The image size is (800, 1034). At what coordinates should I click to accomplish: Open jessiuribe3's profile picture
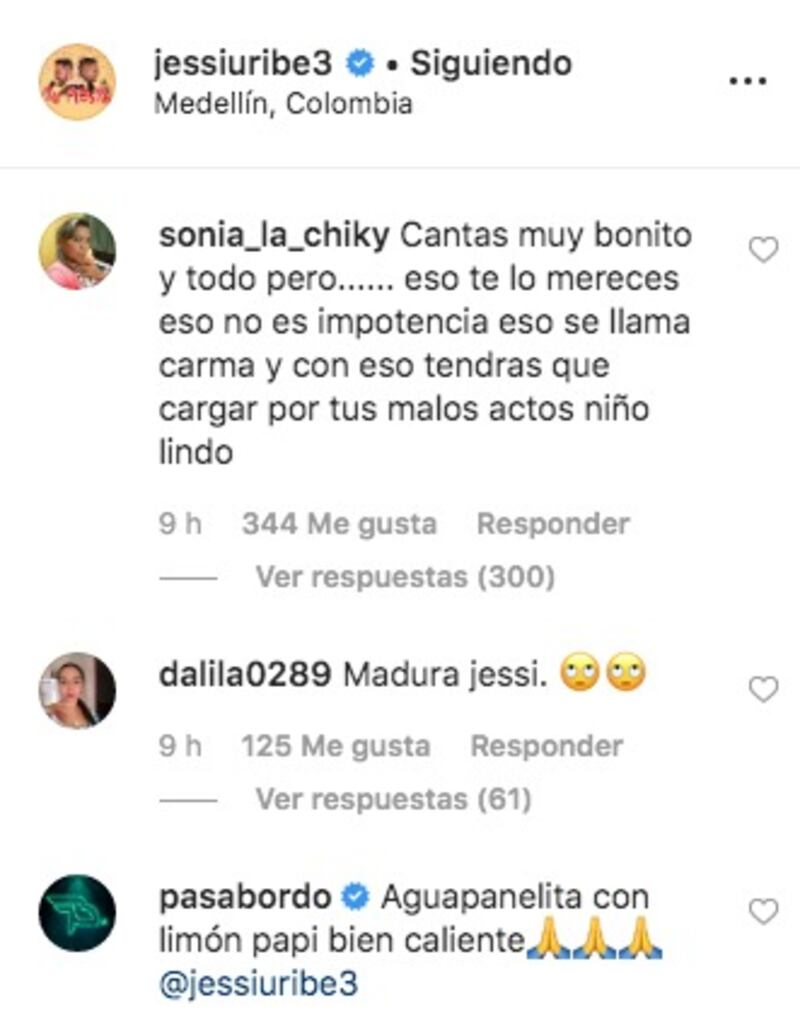tap(77, 81)
